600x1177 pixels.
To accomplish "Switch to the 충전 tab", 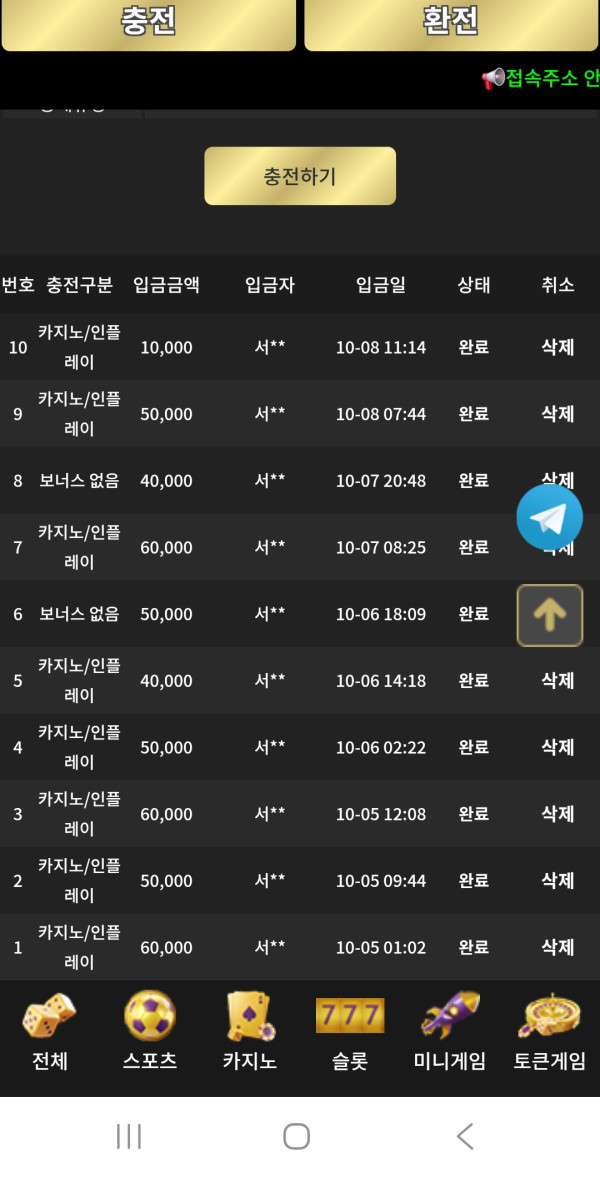I will pyautogui.click(x=148, y=22).
